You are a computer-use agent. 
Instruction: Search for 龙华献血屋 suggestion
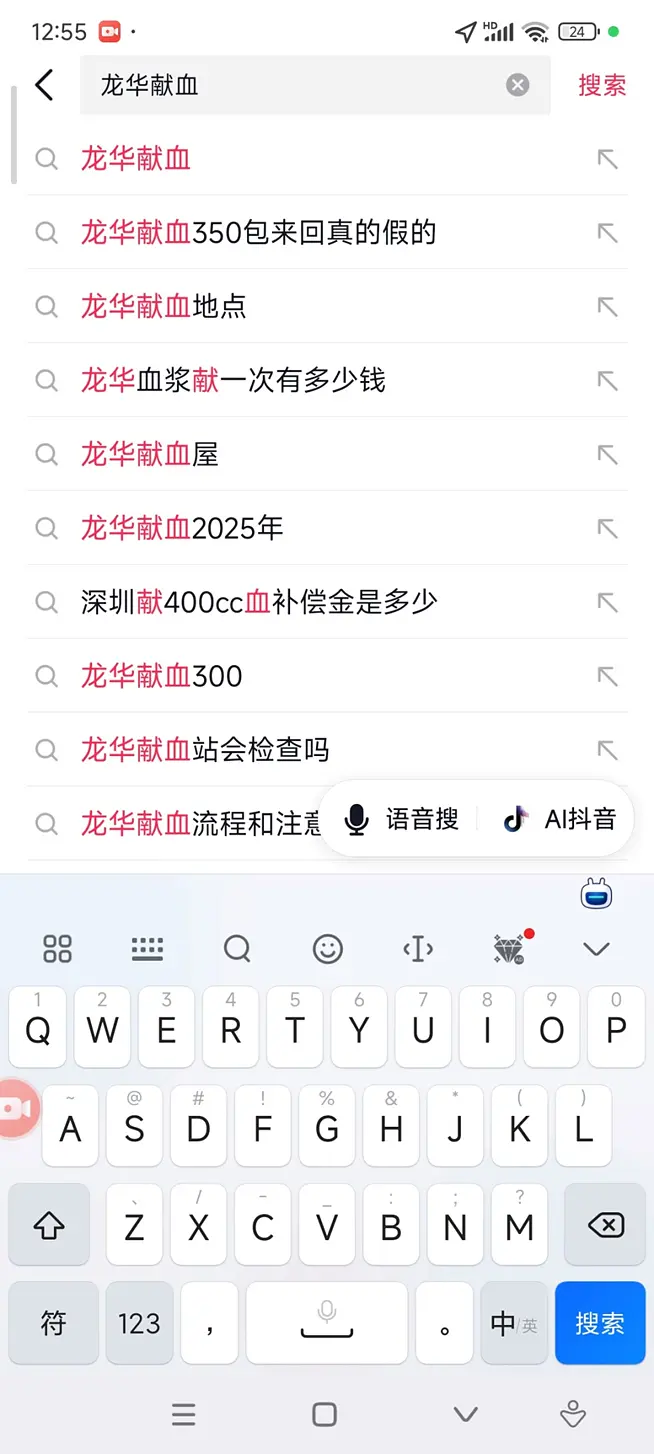click(x=150, y=455)
